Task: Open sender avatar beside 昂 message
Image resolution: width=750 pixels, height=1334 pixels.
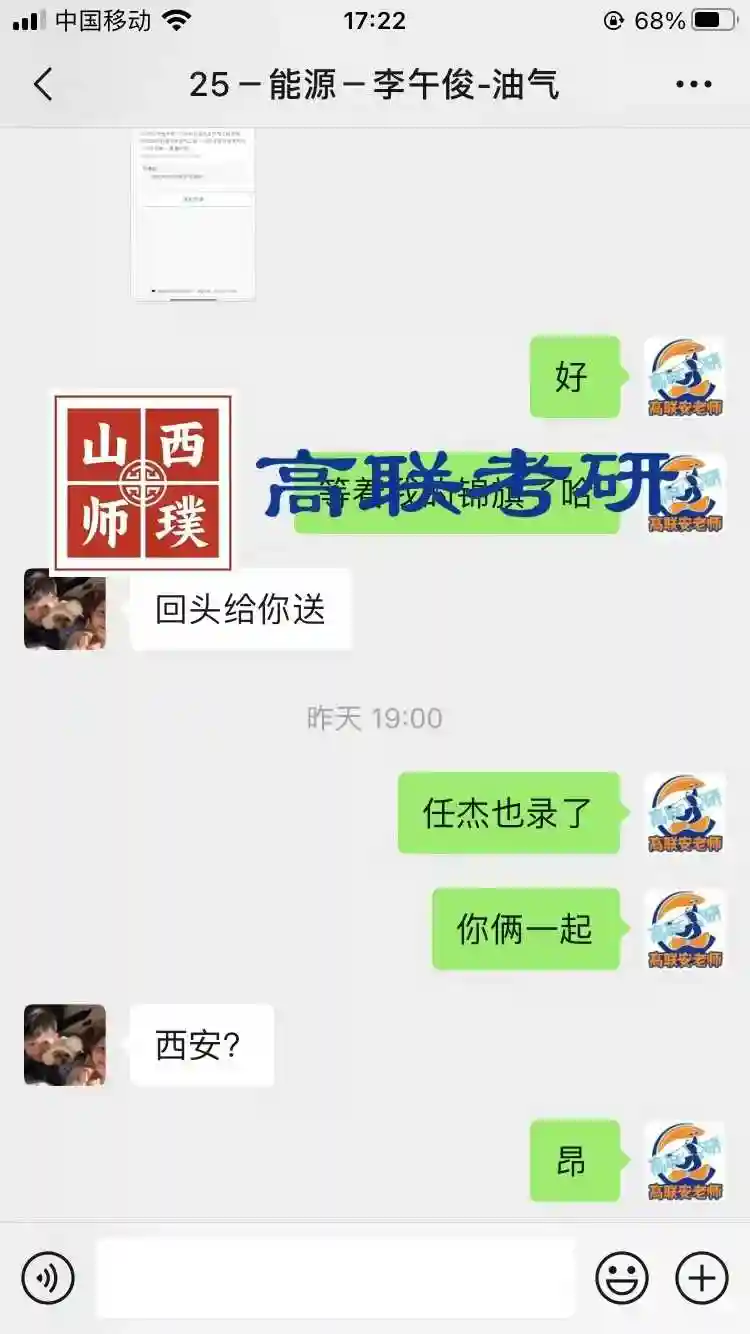Action: [685, 1160]
